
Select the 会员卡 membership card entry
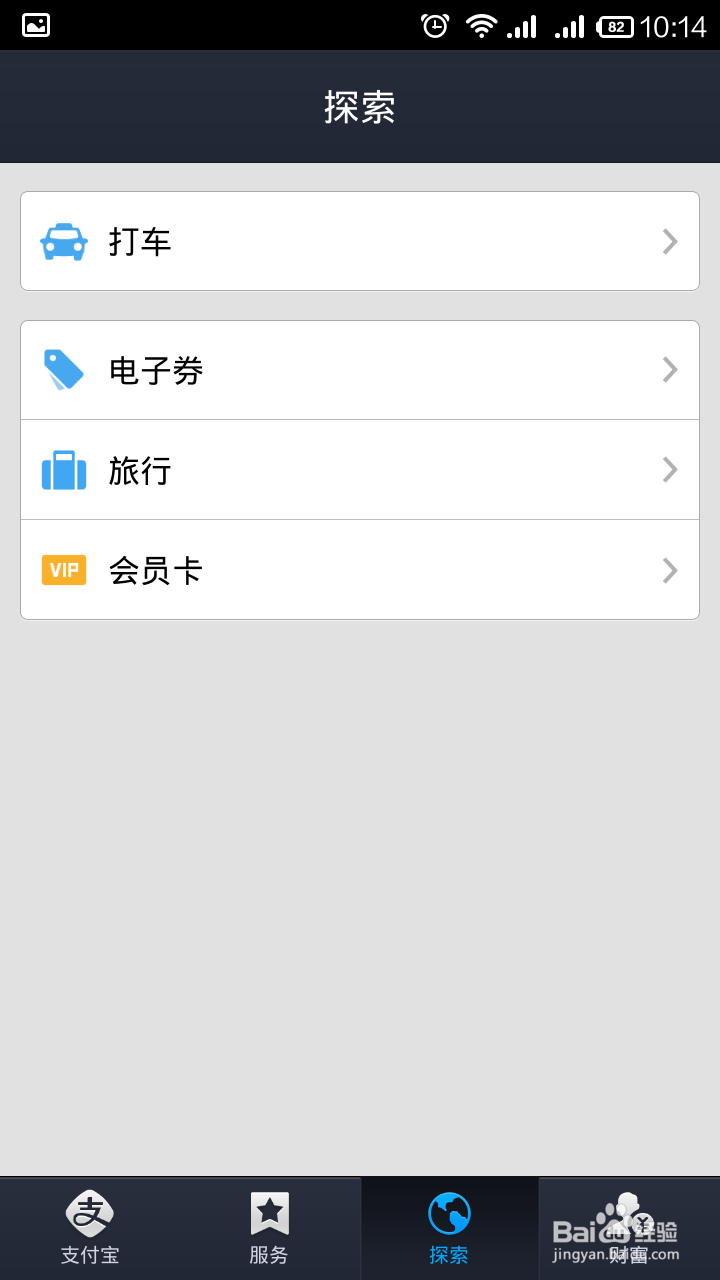360,570
